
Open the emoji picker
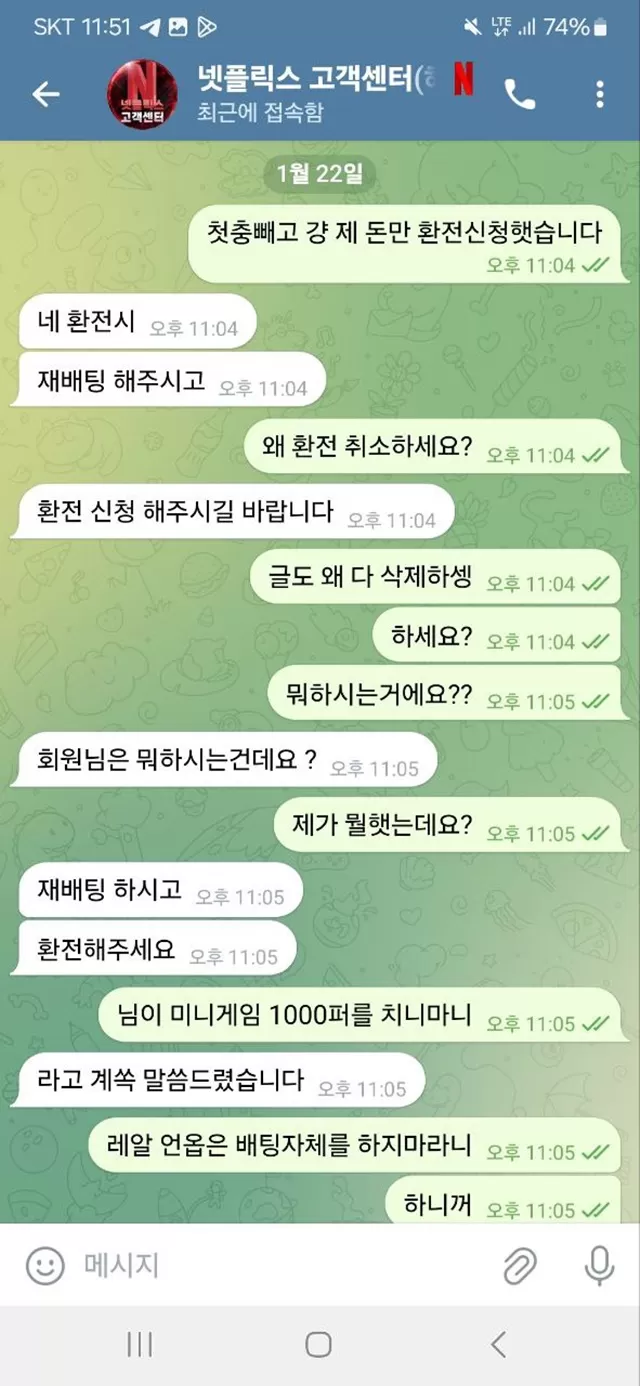[x=45, y=1266]
